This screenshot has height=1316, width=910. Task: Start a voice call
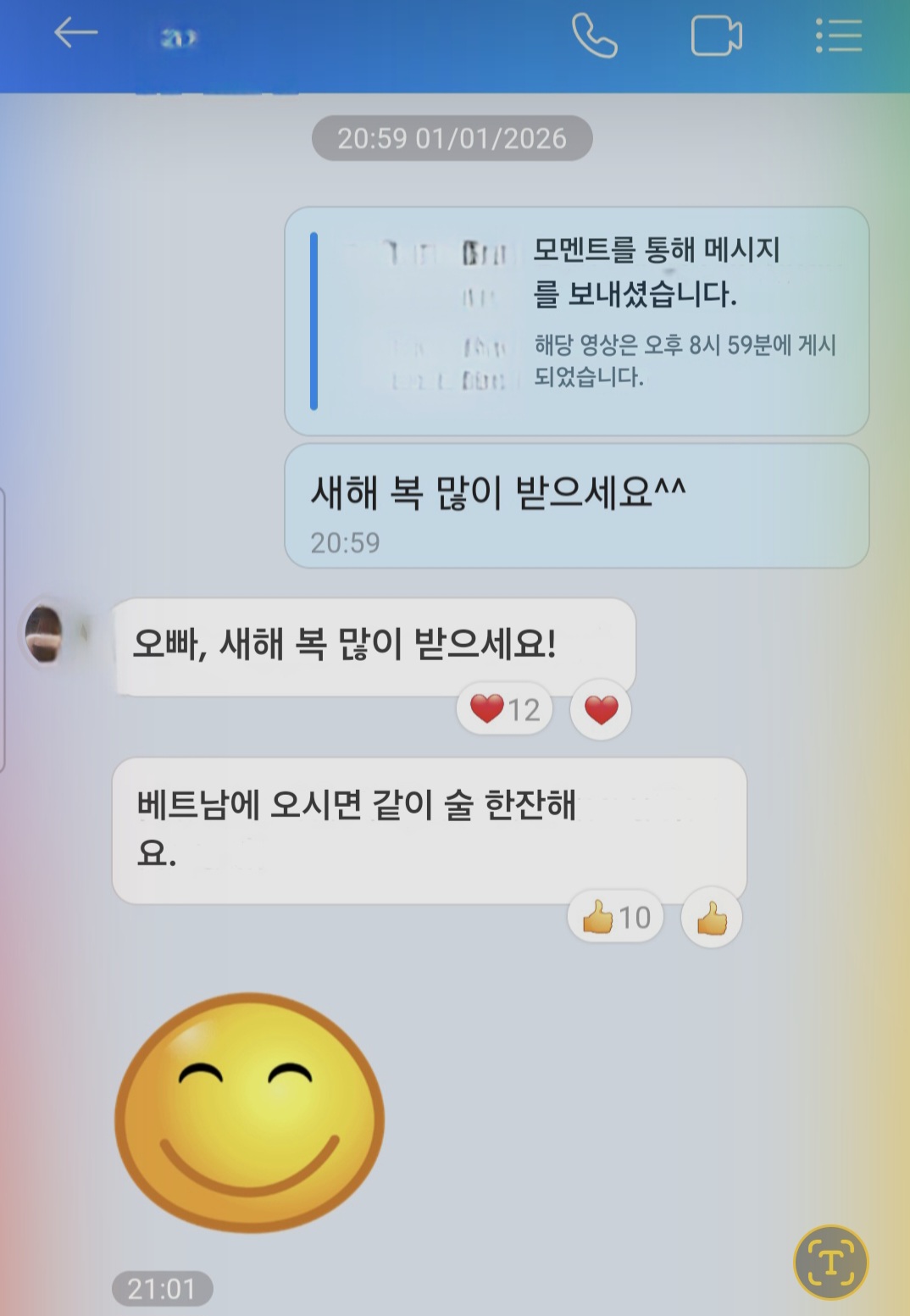pos(594,36)
